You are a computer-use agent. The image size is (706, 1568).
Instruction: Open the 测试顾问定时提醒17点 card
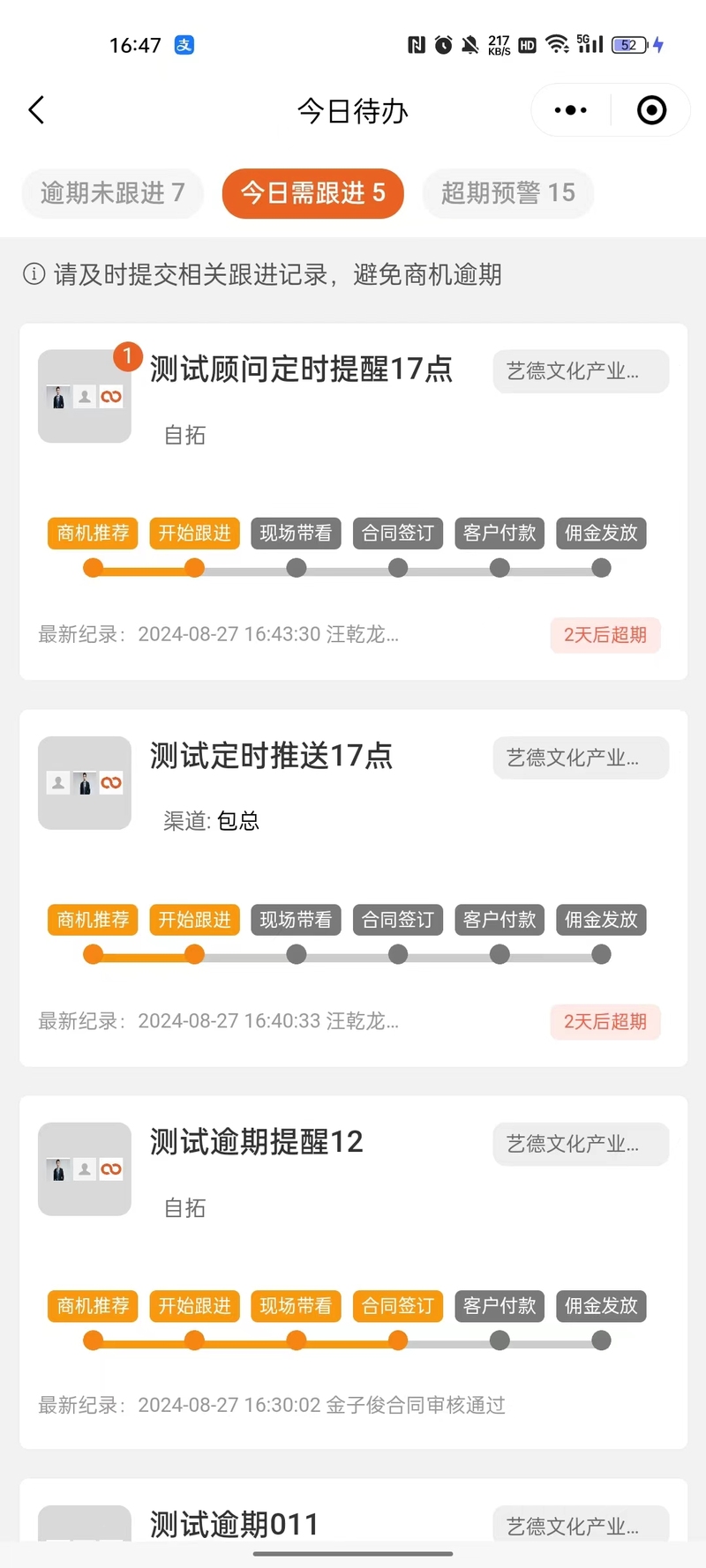353,502
